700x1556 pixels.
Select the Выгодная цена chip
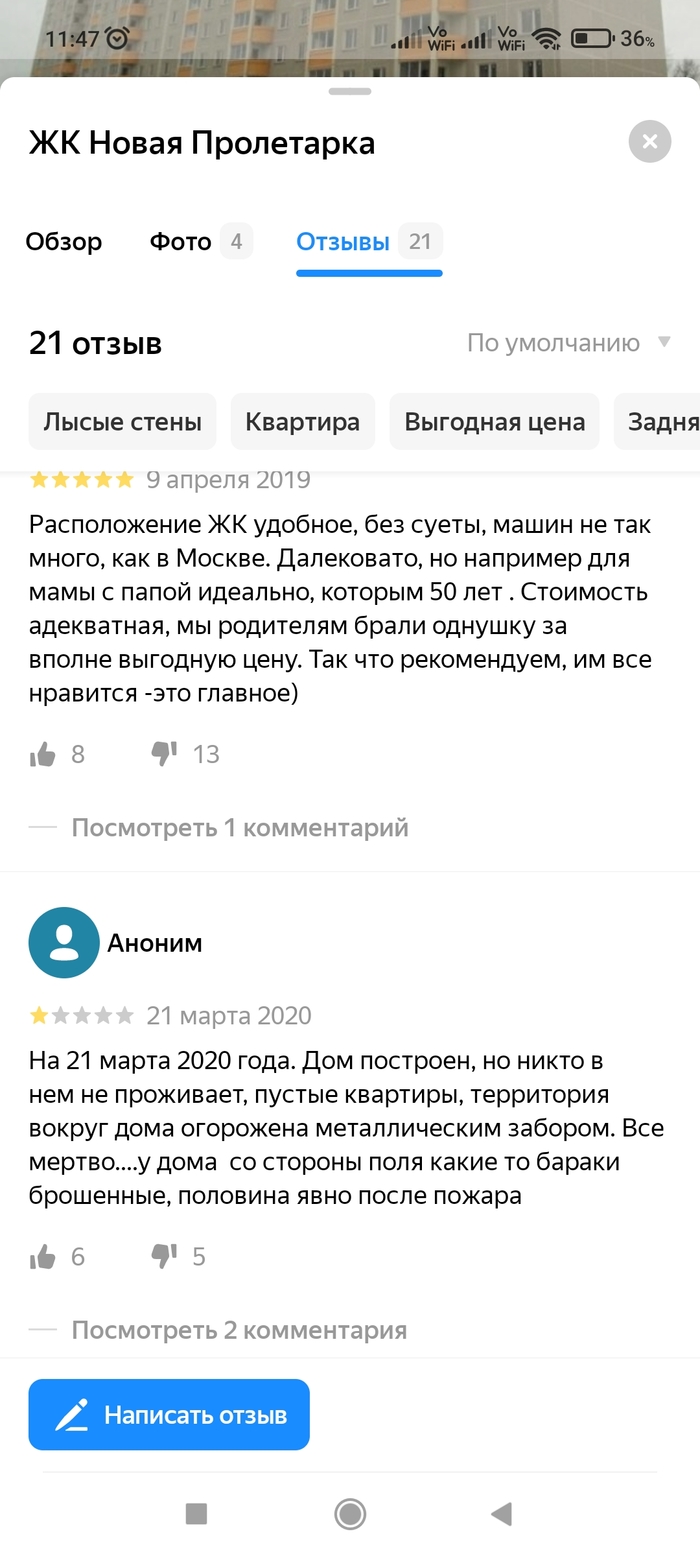point(494,422)
